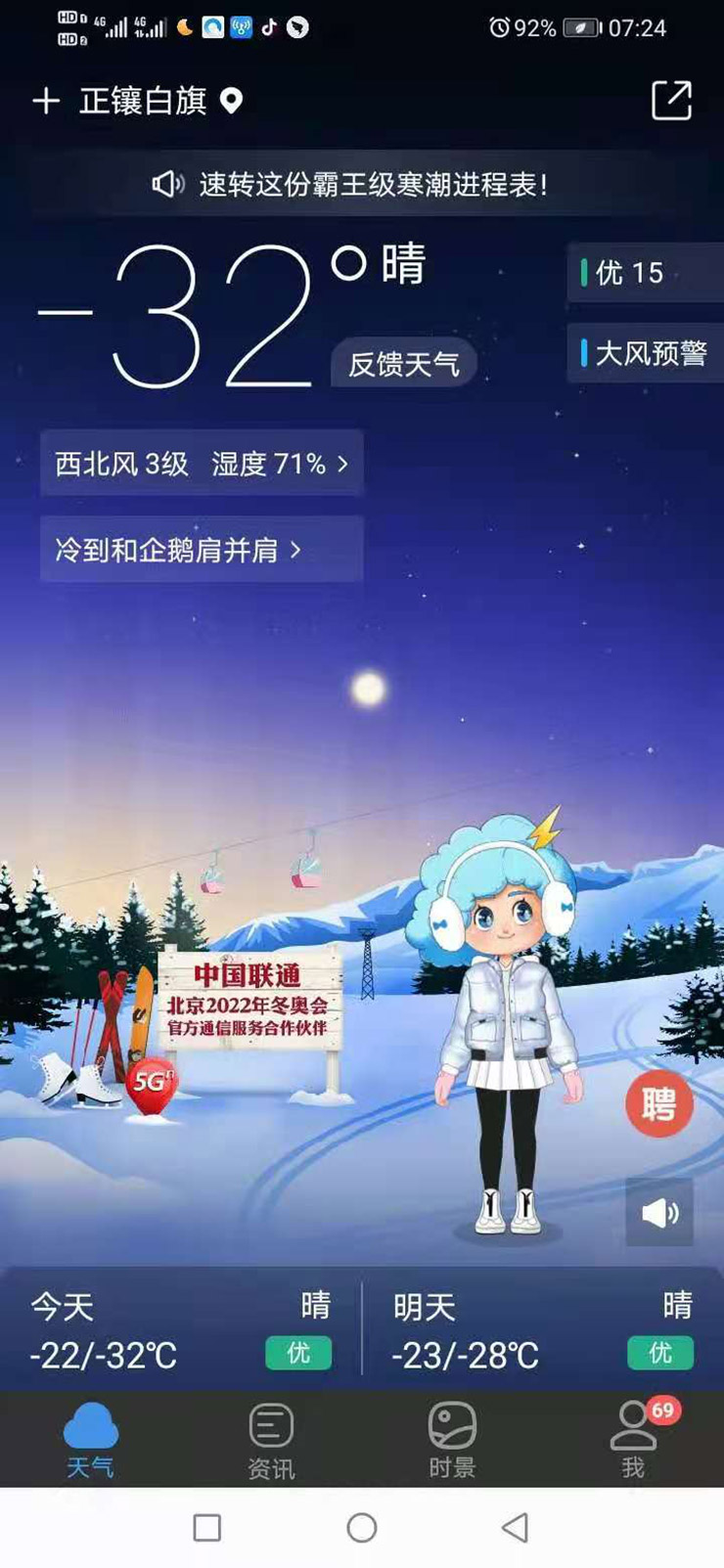Expand wind and humidity 71% details

pyautogui.click(x=202, y=463)
